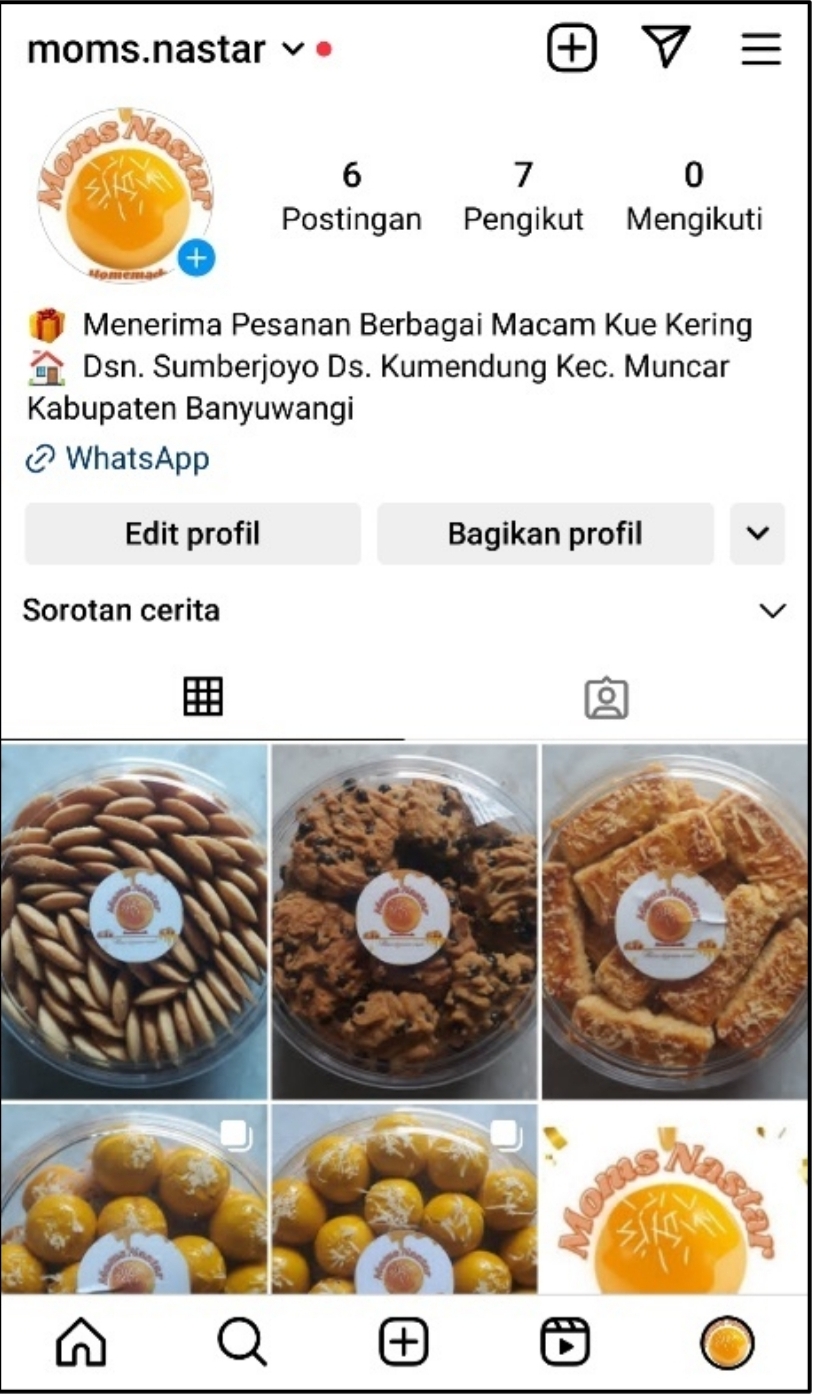This screenshot has height=1400, width=814.
Task: Switch to the posts grid tab
Action: click(202, 697)
